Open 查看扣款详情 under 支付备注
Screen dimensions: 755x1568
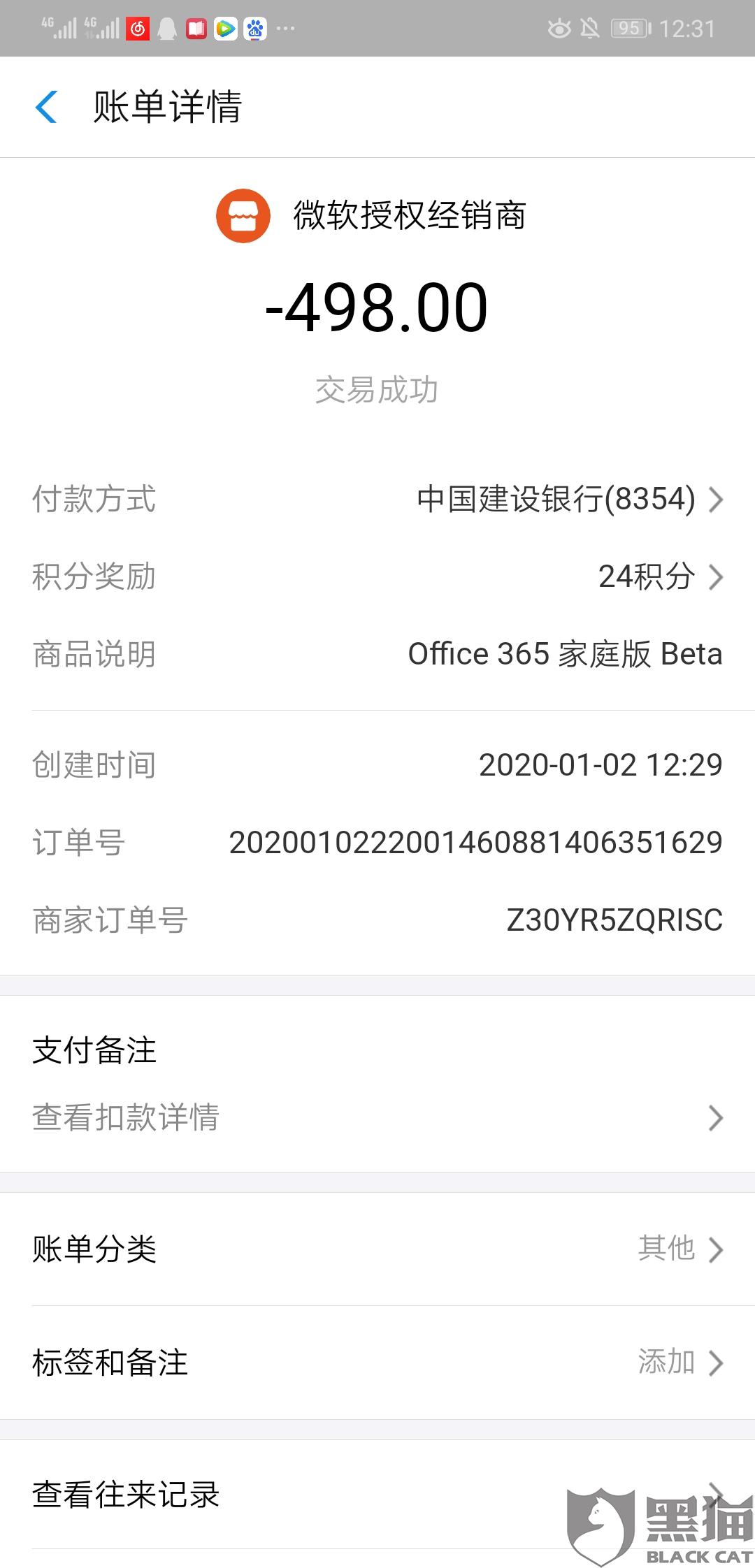pyautogui.click(x=377, y=1117)
